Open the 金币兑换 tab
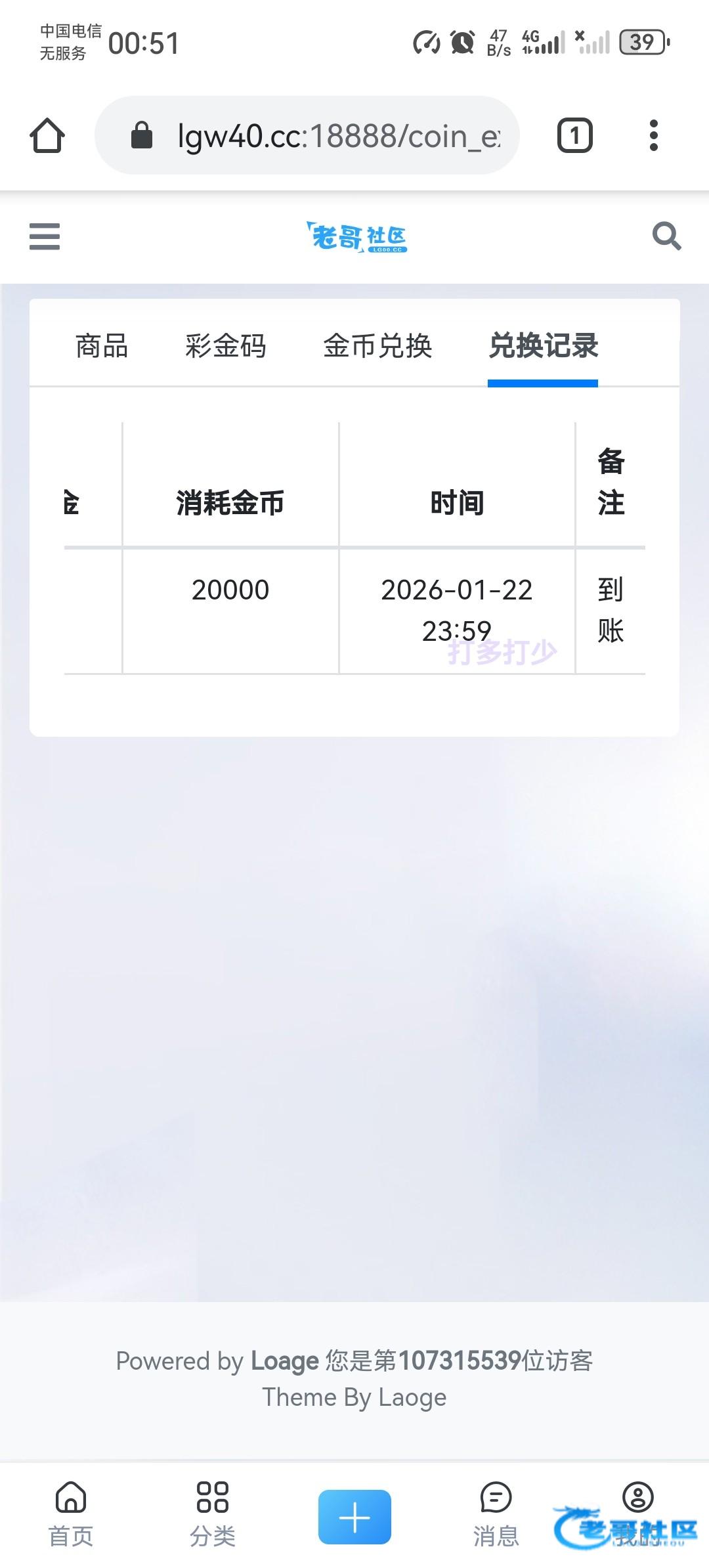 coord(377,345)
